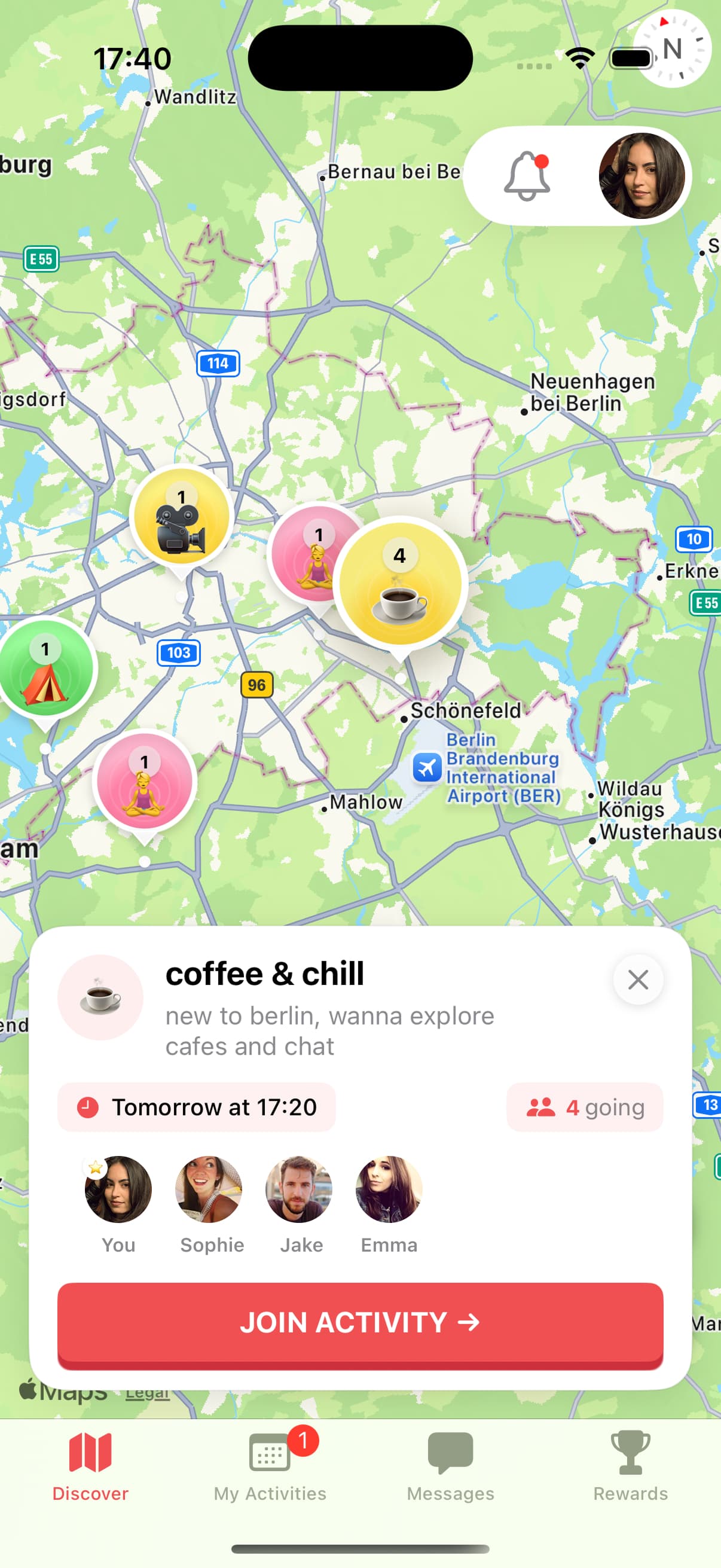Open your profile picture in the top bar
The height and width of the screenshot is (1568, 721).
pos(642,176)
